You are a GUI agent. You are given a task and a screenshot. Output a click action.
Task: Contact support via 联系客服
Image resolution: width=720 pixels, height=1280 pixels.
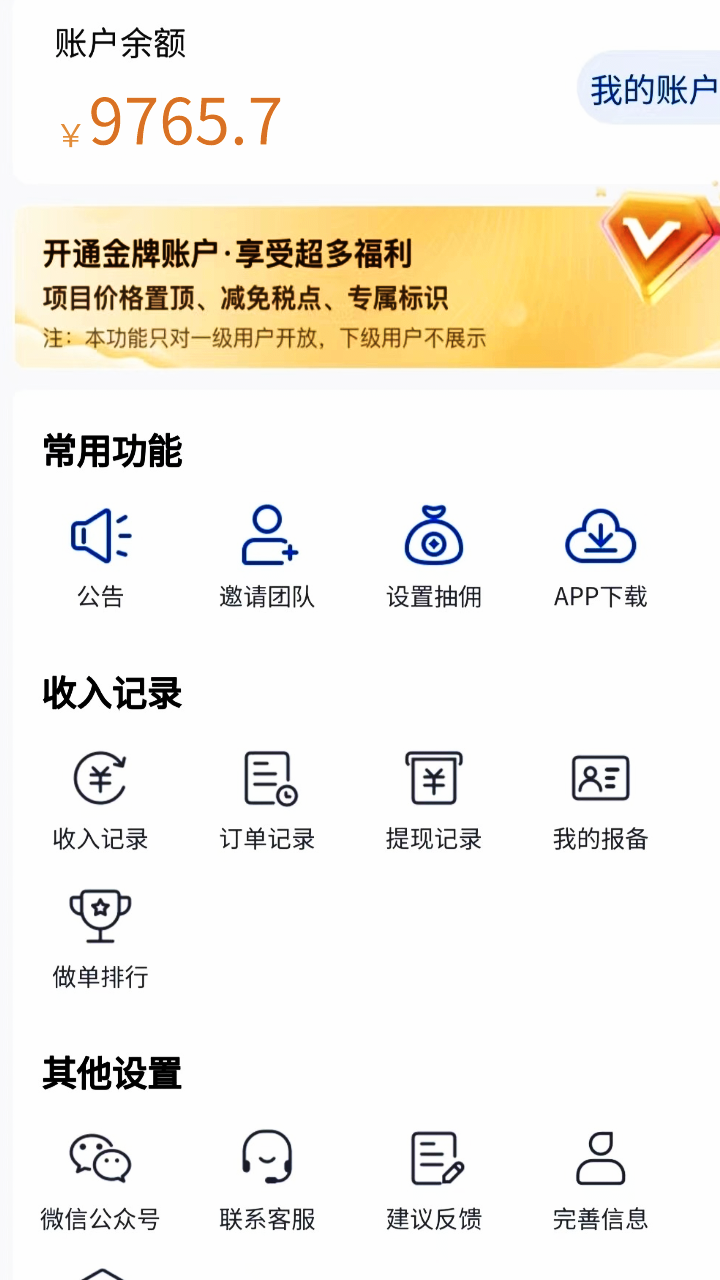click(267, 1178)
